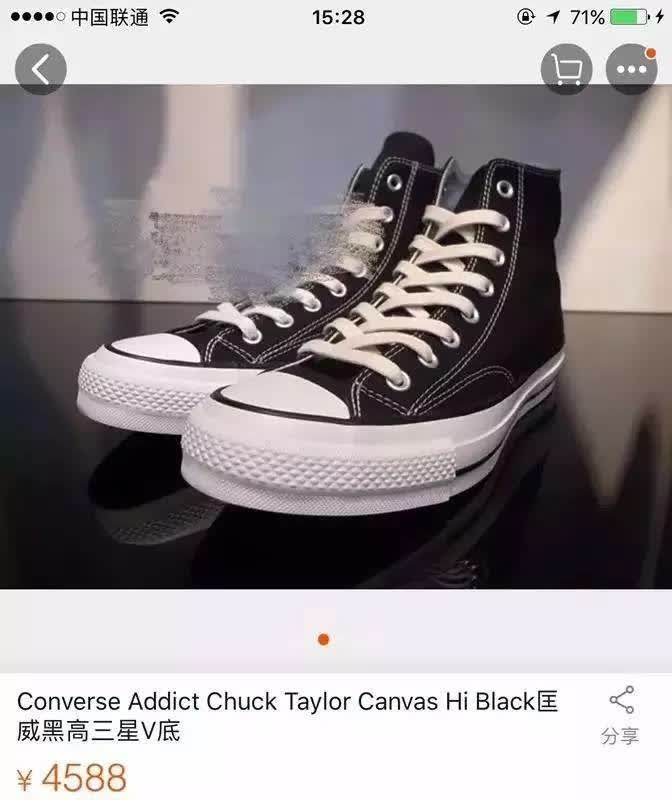Open the three-dot more menu

(x=631, y=69)
